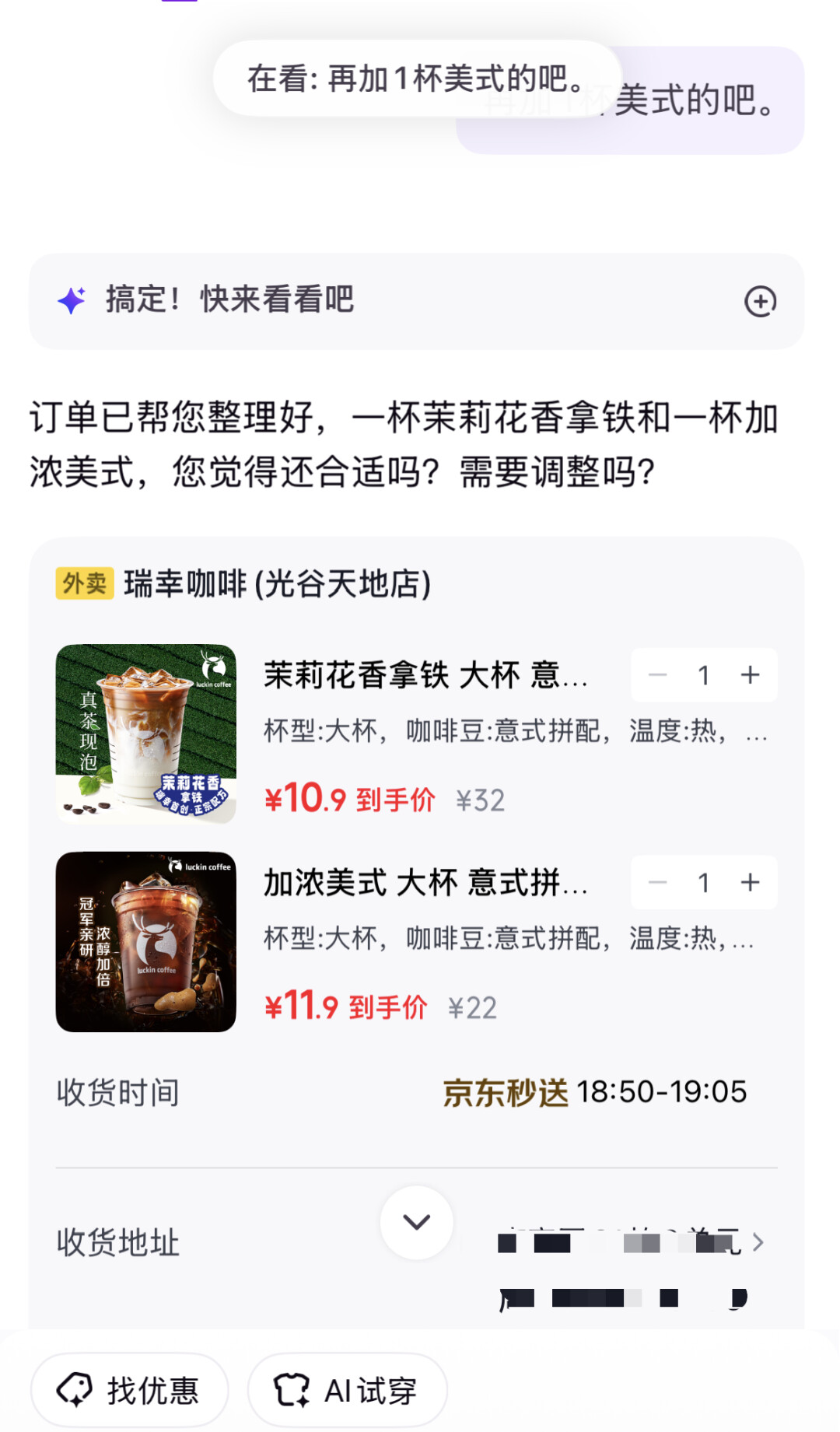Decrease 茉莉花香拿铁 quantity by one
This screenshot has height=1432, width=840.
658,675
